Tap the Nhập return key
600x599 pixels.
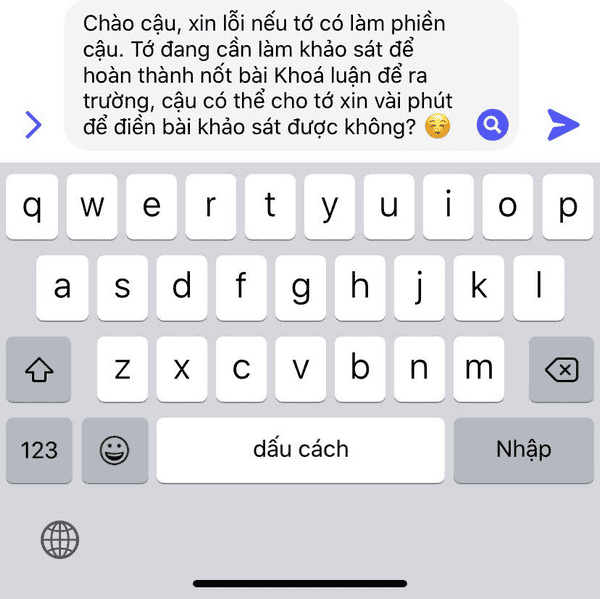tap(523, 450)
